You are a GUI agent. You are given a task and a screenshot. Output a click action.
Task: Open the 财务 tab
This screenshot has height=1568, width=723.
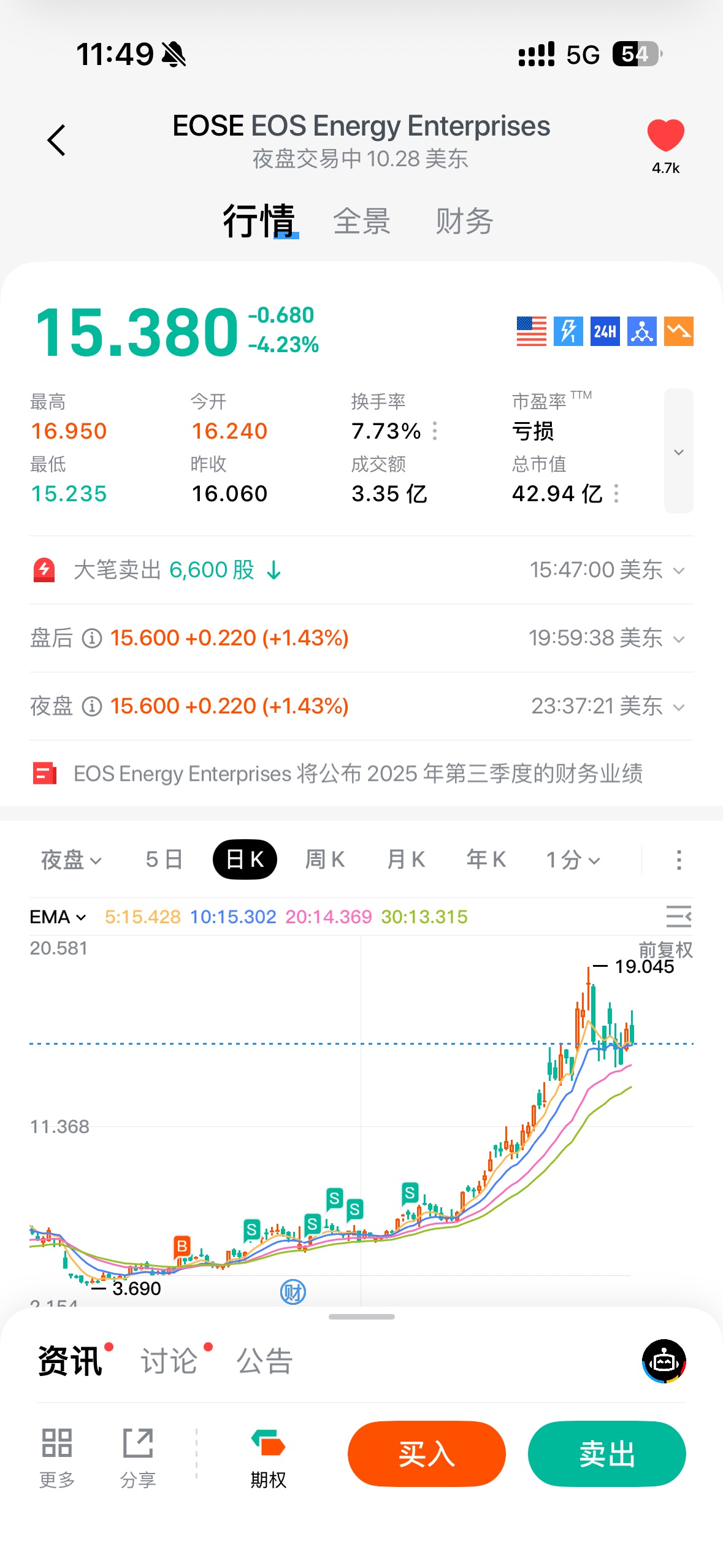pyautogui.click(x=464, y=221)
